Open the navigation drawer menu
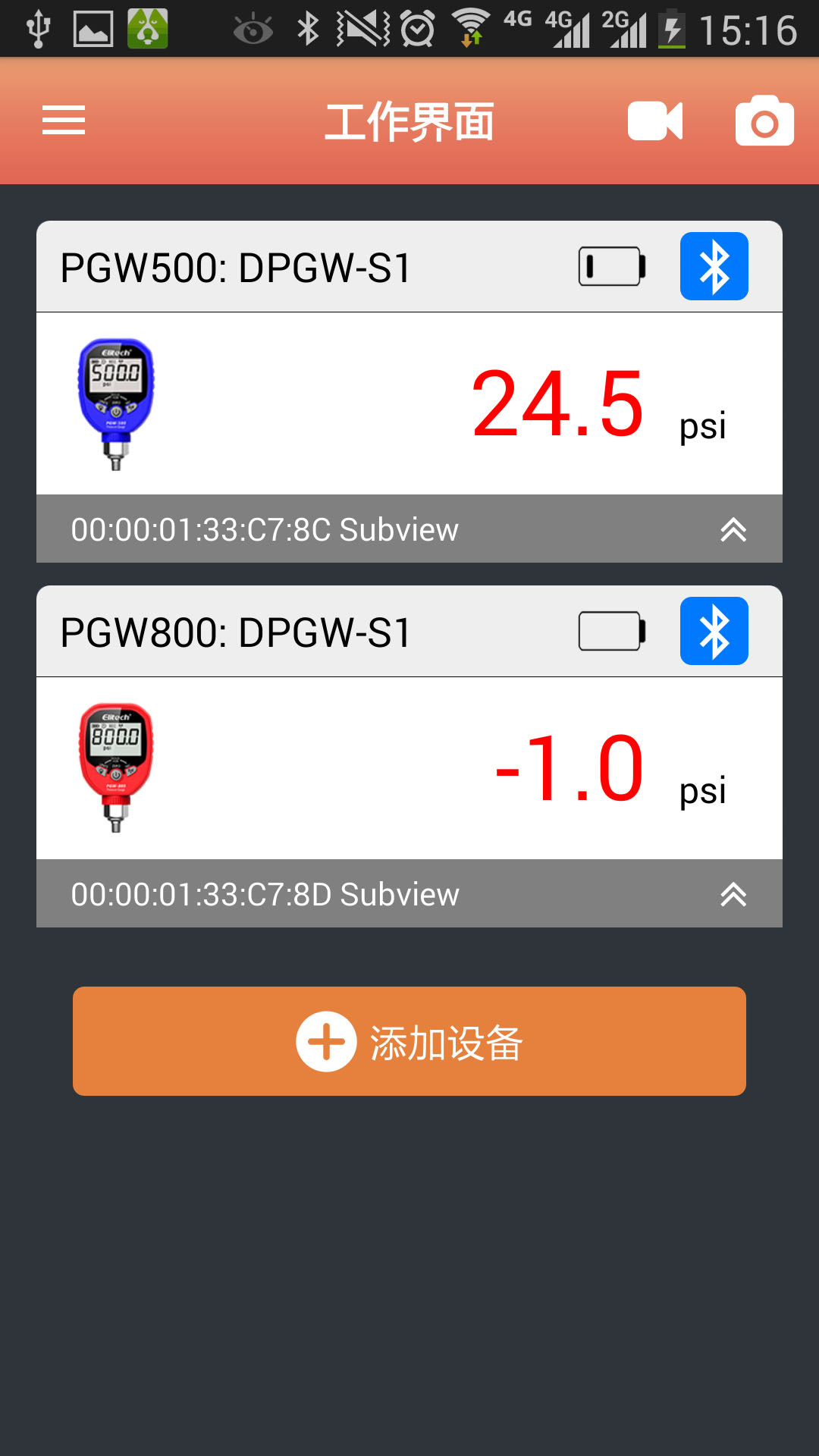 pyautogui.click(x=64, y=120)
